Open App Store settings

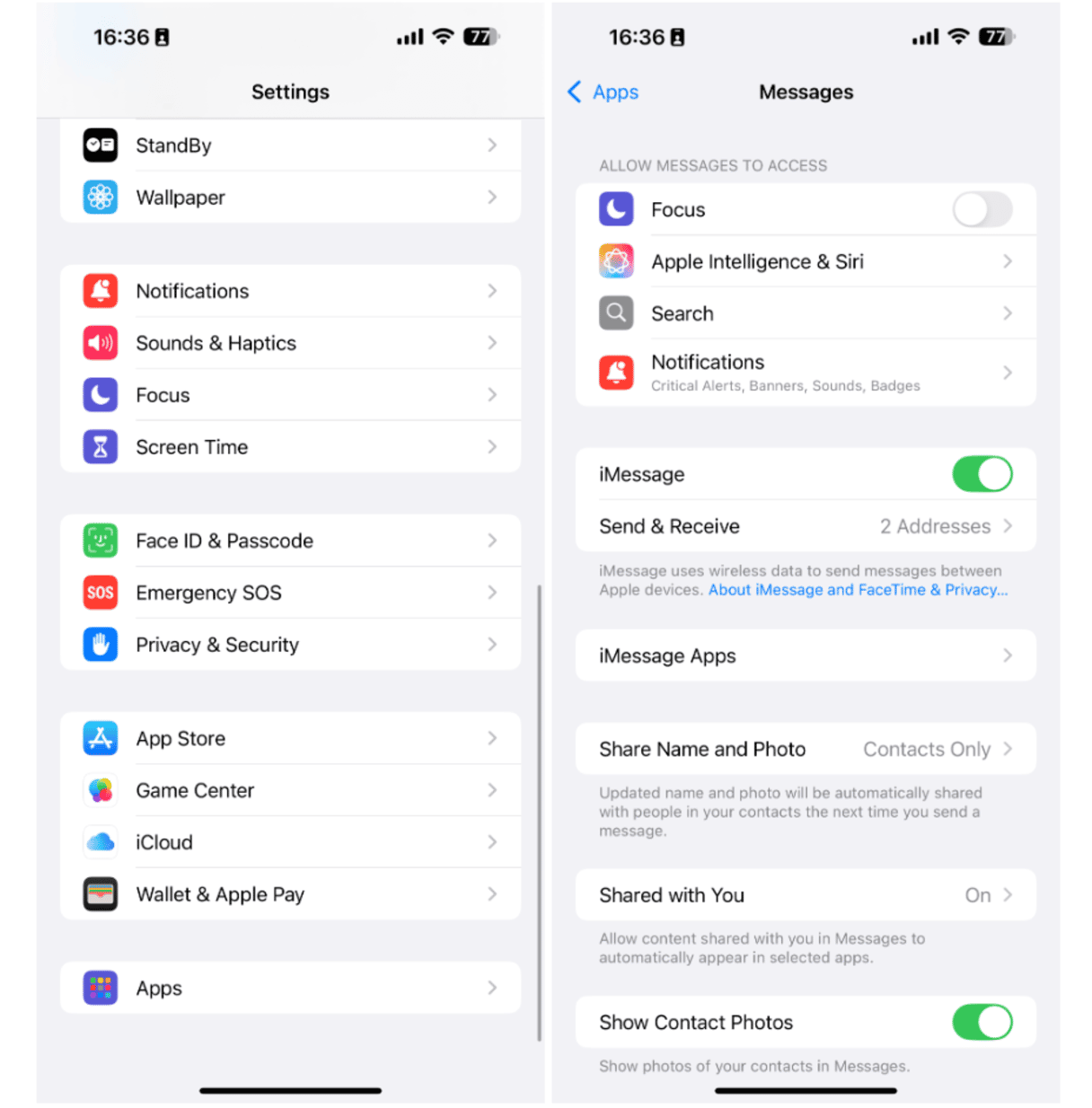click(290, 738)
